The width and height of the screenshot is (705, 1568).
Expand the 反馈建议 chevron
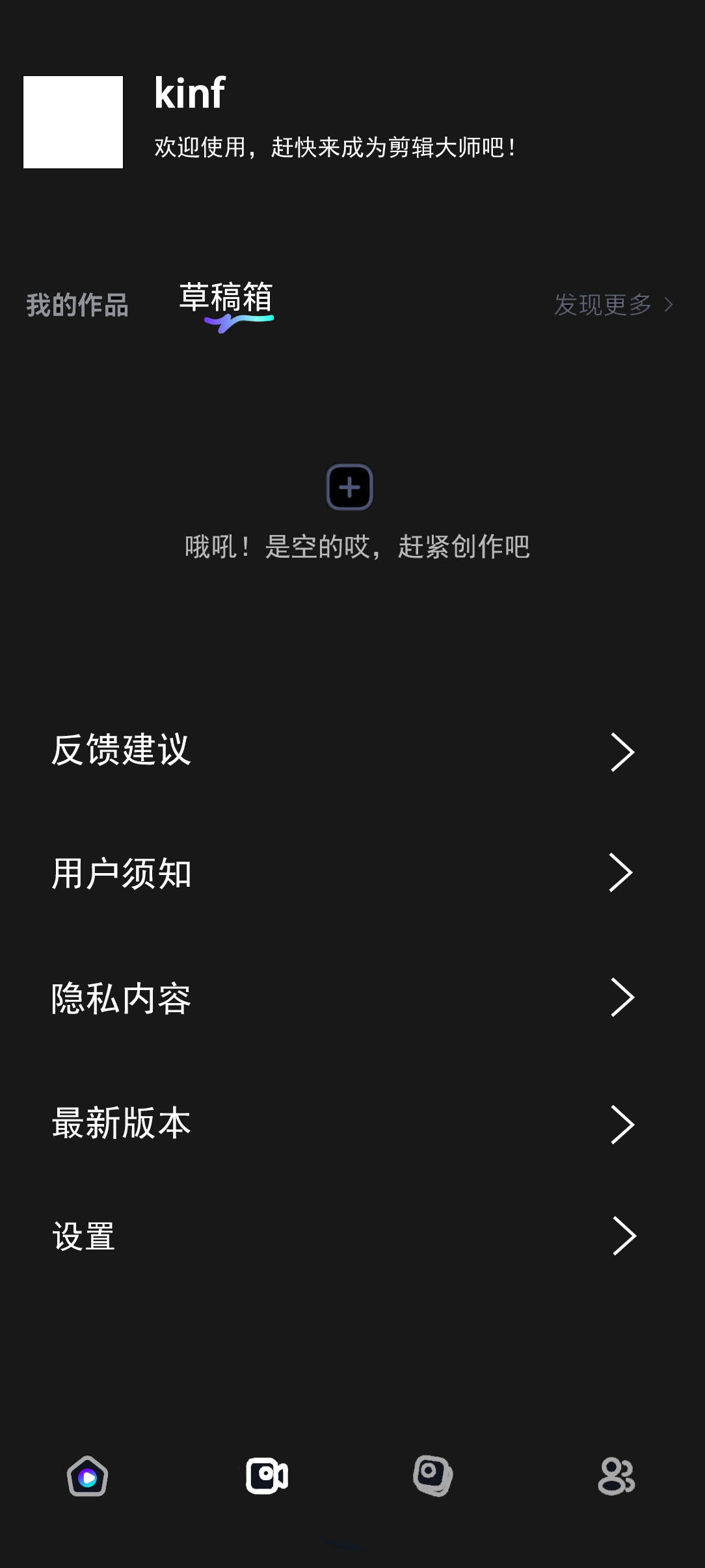(622, 751)
